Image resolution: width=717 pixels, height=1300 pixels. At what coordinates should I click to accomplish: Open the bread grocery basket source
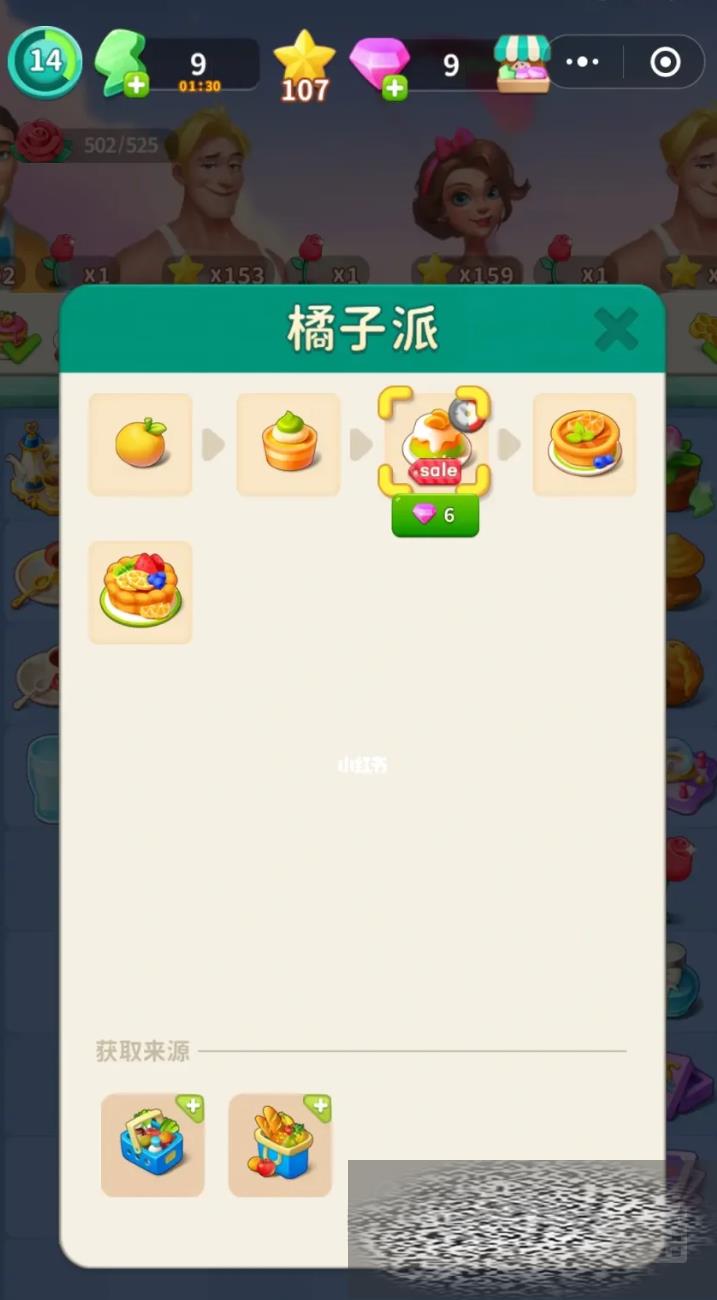[x=280, y=1145]
